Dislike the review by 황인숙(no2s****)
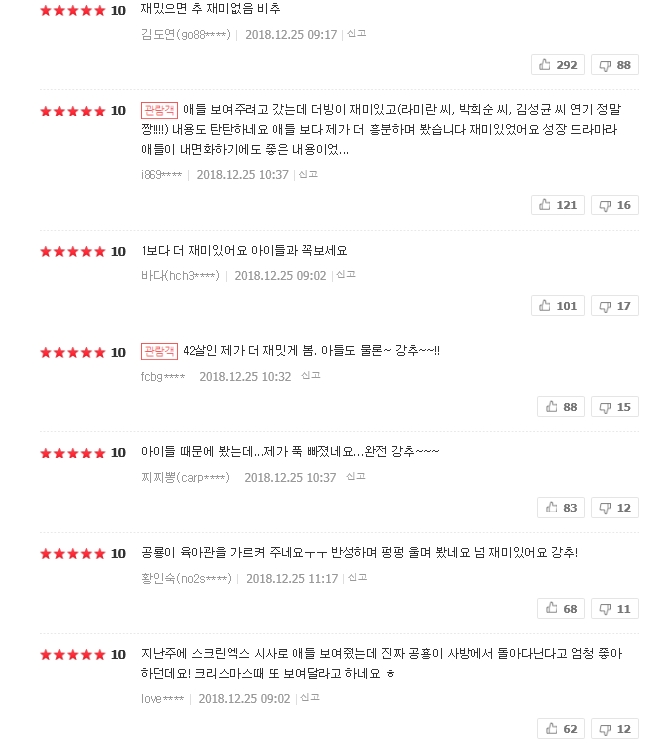The image size is (666, 743). coord(614,609)
